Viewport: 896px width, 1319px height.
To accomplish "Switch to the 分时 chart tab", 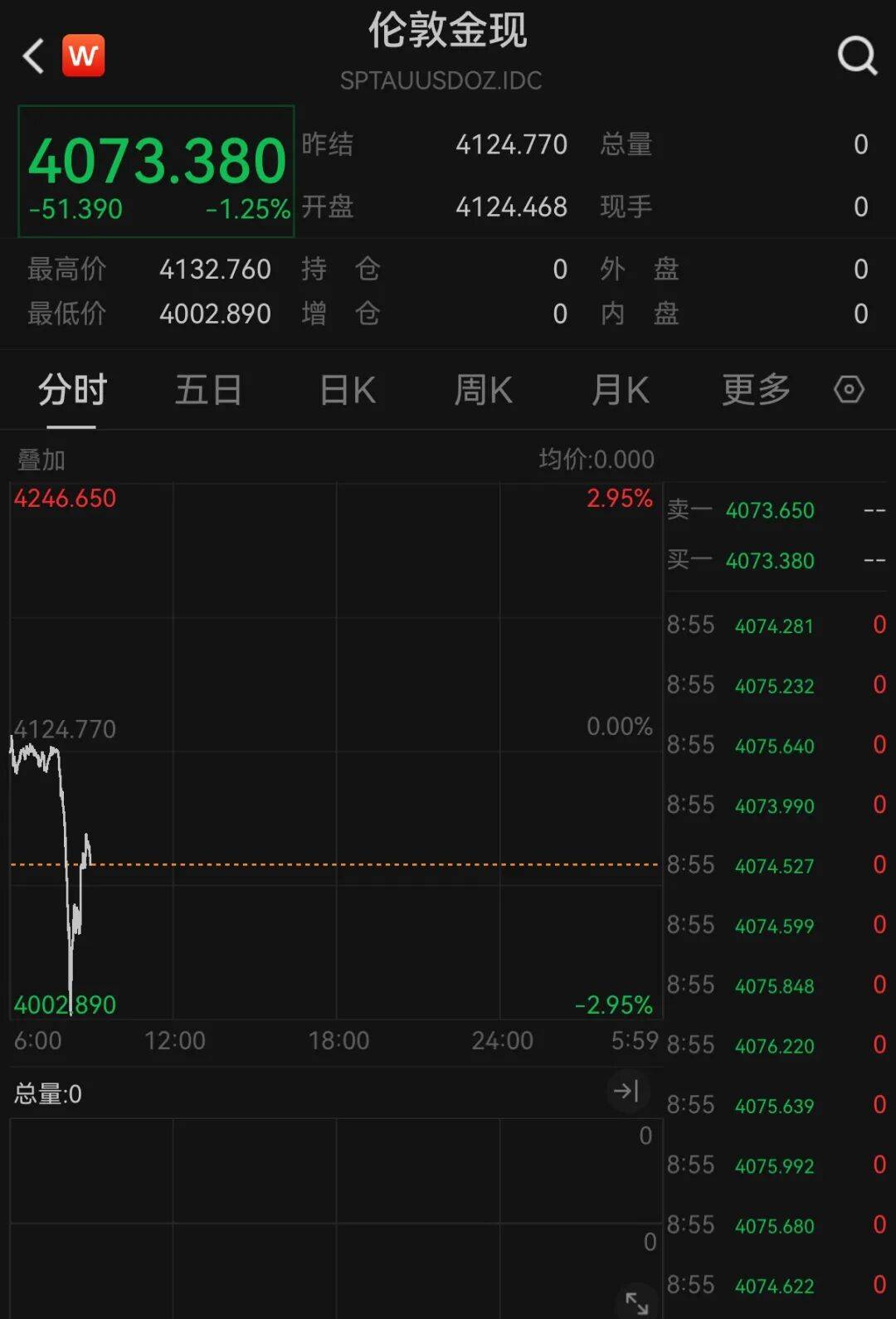I will click(x=72, y=390).
